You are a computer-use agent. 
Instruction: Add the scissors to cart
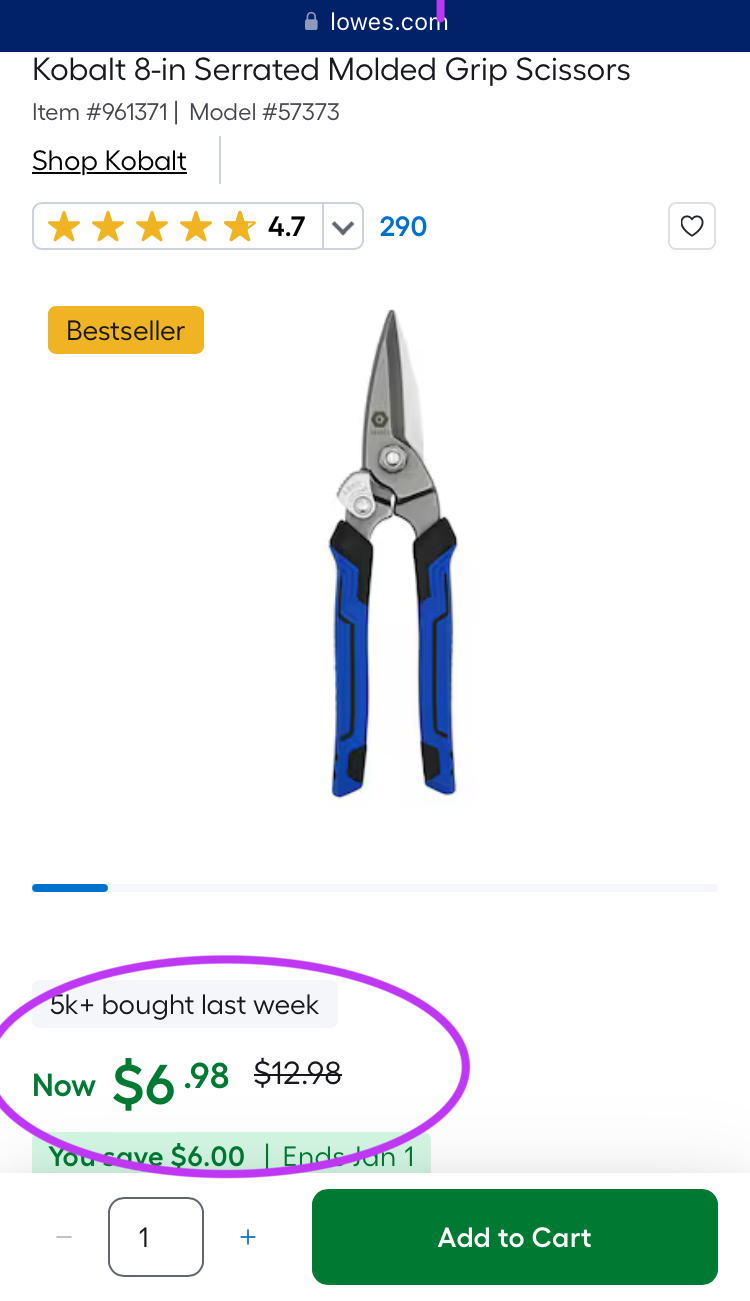(x=514, y=1237)
